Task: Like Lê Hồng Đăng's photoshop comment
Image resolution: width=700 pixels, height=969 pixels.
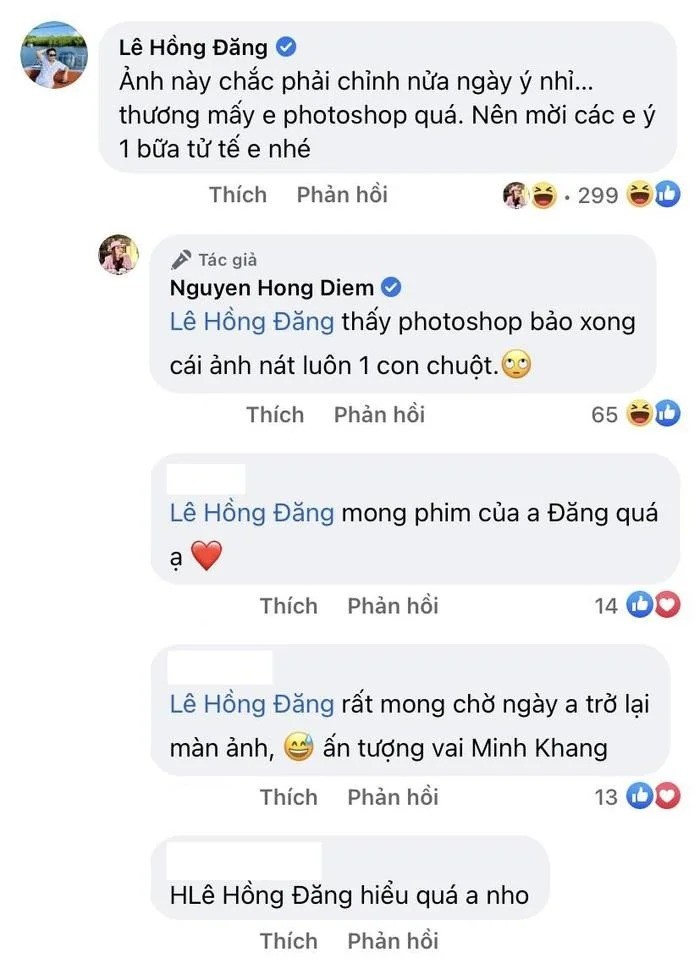Action: (x=238, y=194)
